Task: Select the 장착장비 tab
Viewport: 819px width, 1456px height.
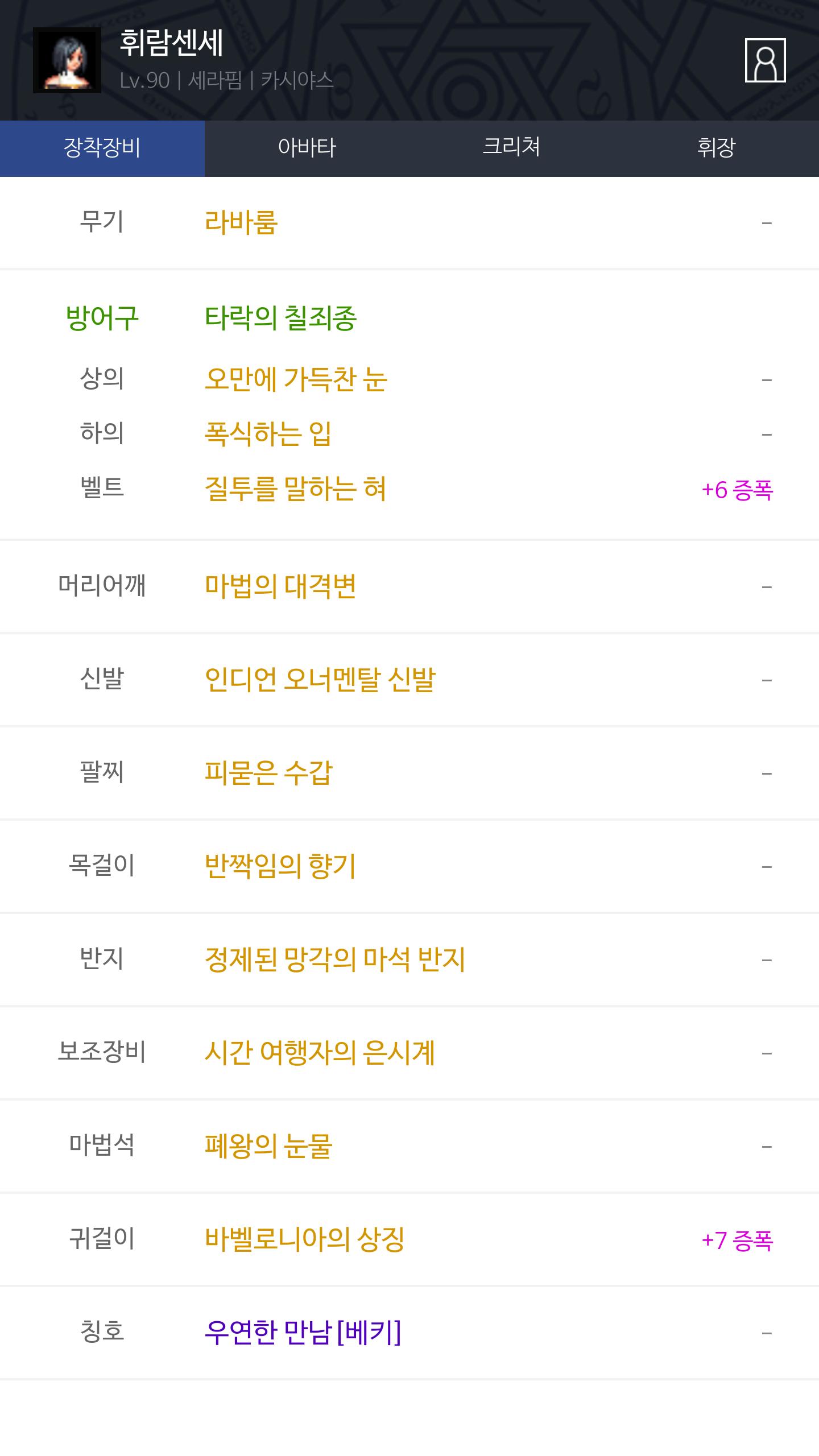Action: pos(102,148)
